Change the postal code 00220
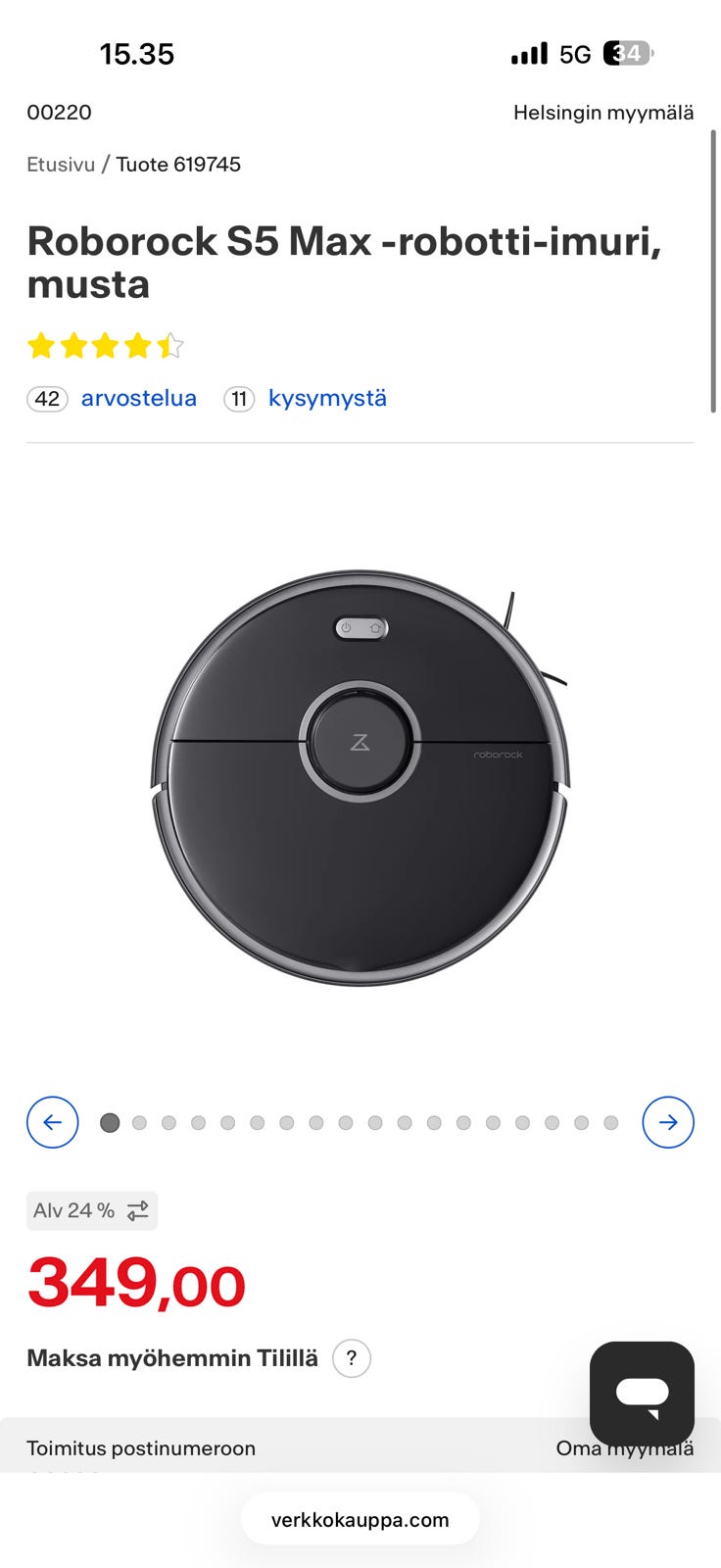 click(59, 113)
